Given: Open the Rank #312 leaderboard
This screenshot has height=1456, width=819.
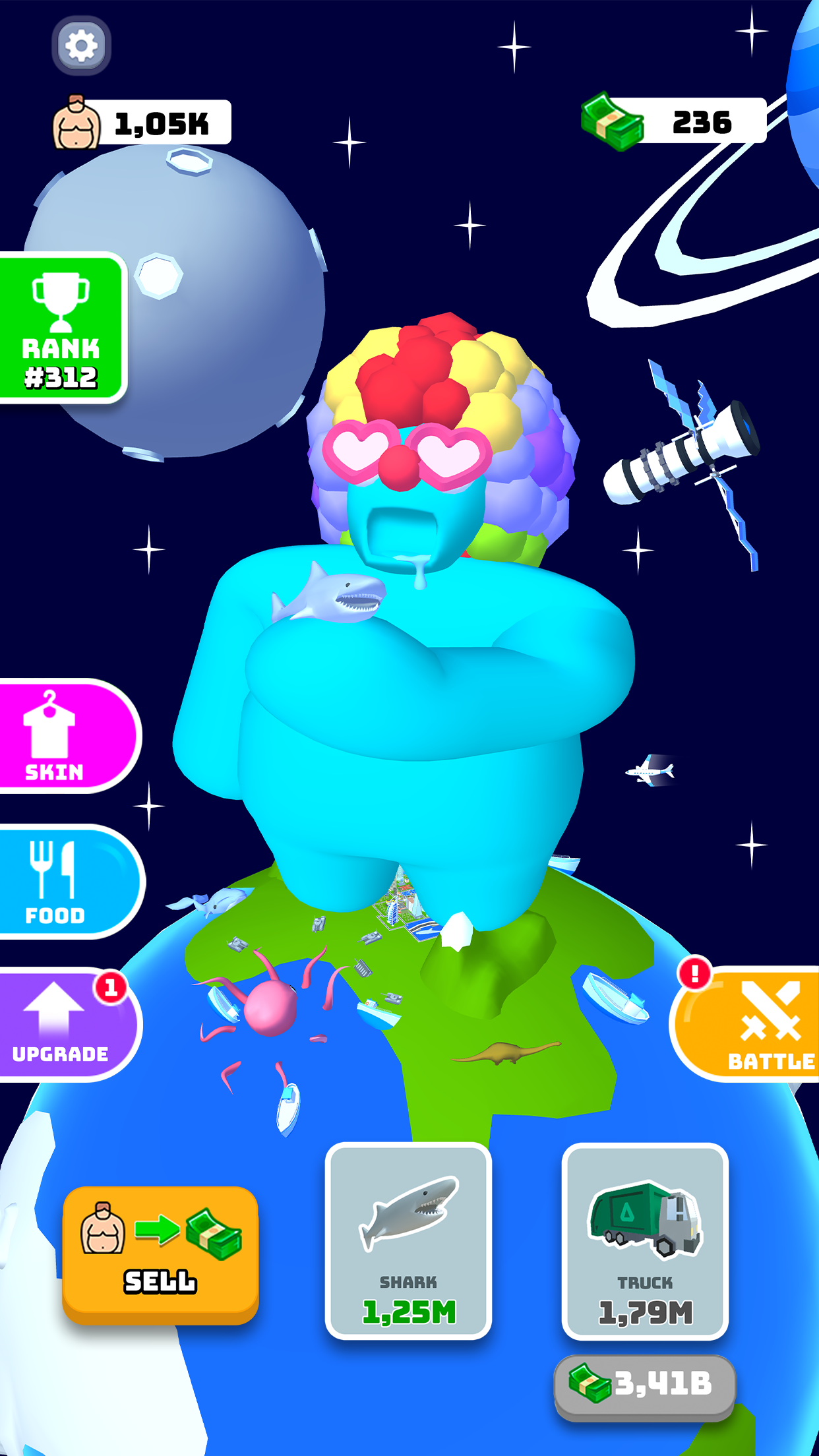Looking at the screenshot, I should [x=61, y=328].
